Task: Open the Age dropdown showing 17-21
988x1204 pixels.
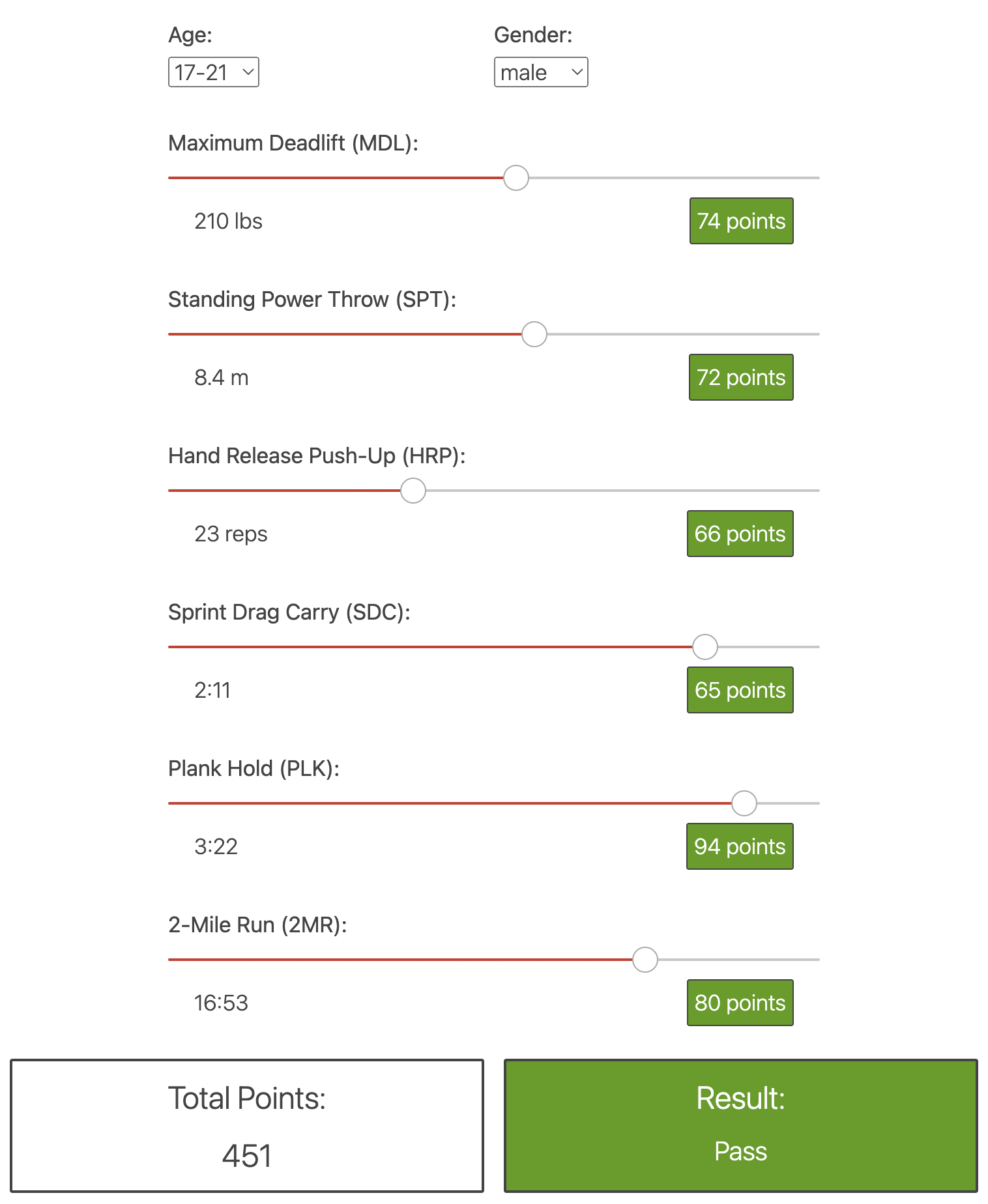Action: [x=214, y=72]
